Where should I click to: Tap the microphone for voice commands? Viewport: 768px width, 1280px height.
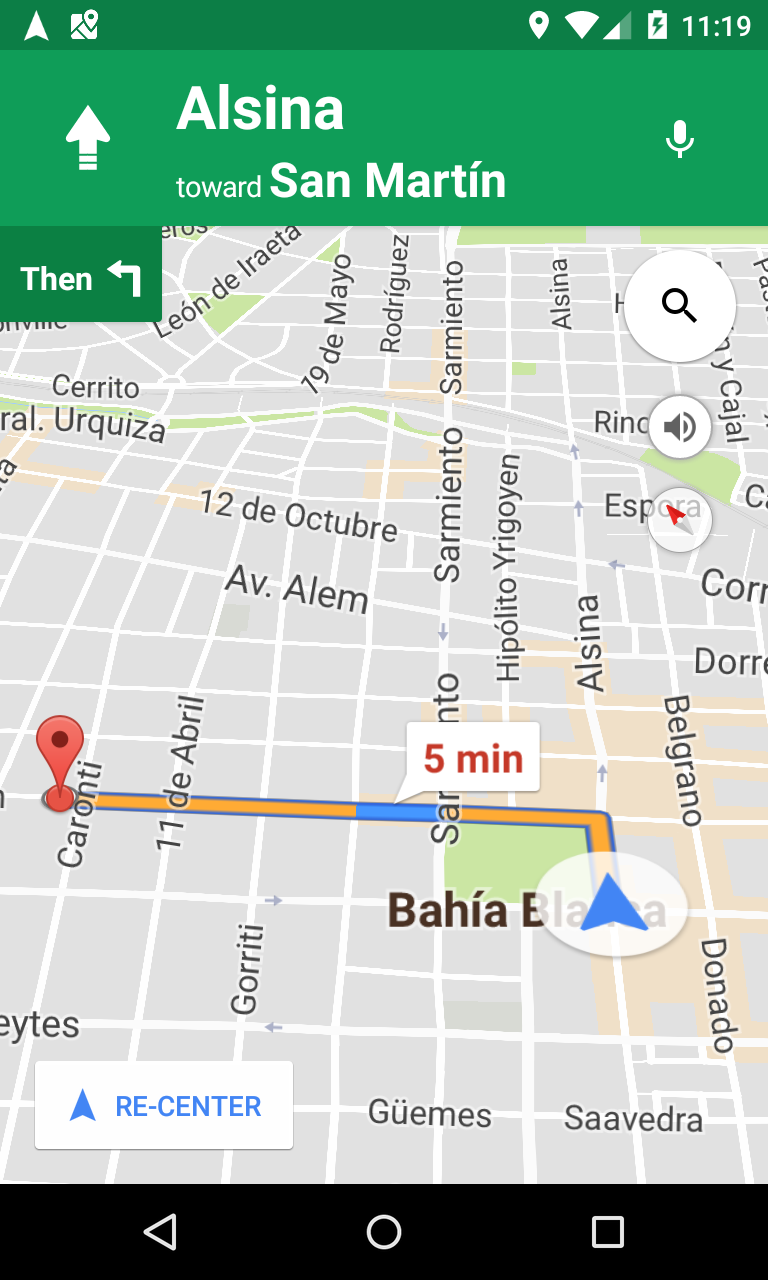tap(680, 139)
